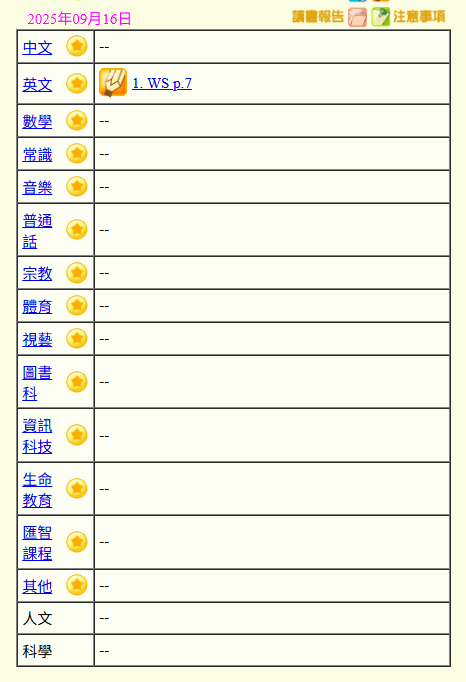Screen dimensions: 466x682
Task: Open the 1. WS p.7 homework link
Action: click(162, 83)
